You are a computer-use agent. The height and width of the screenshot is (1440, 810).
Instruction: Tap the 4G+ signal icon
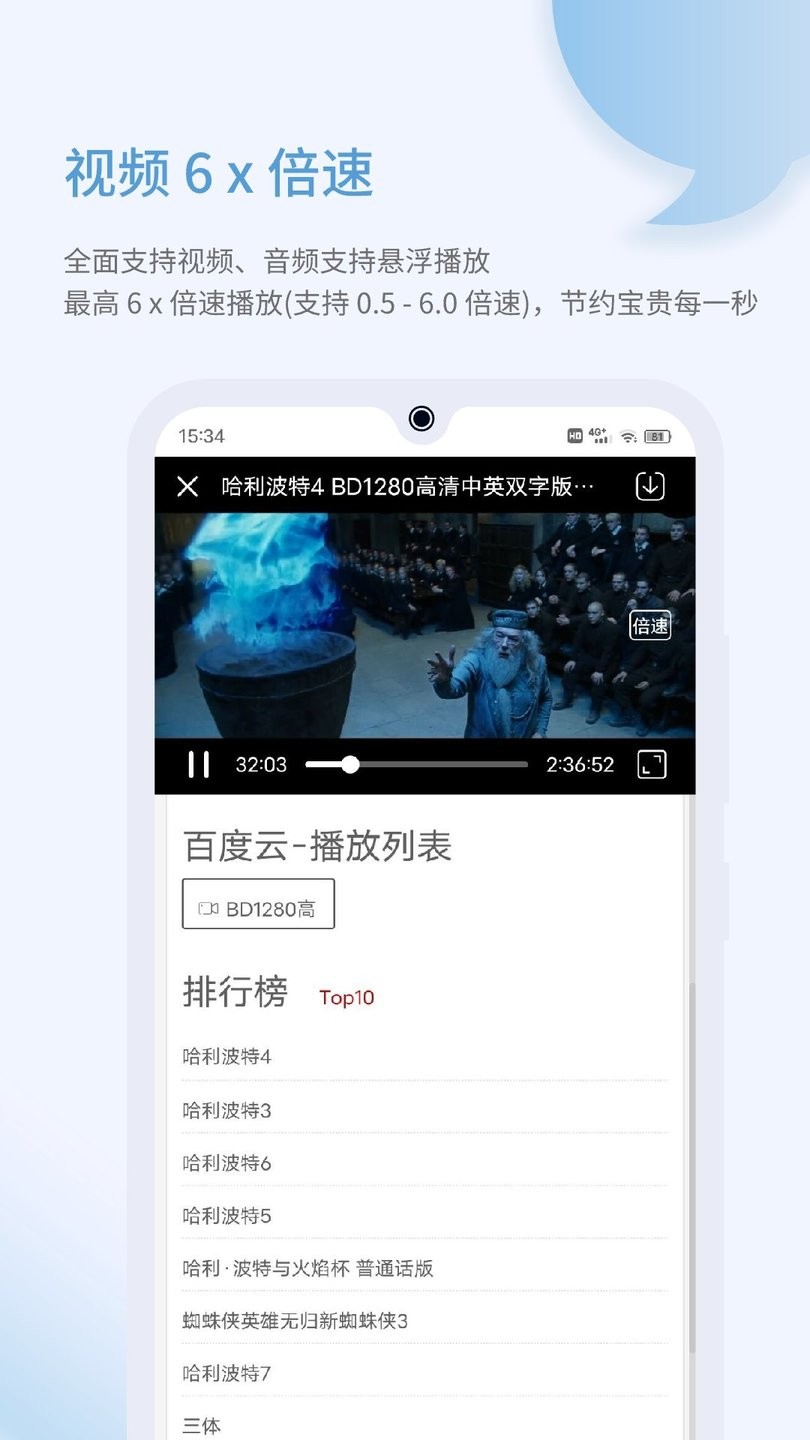coord(598,436)
